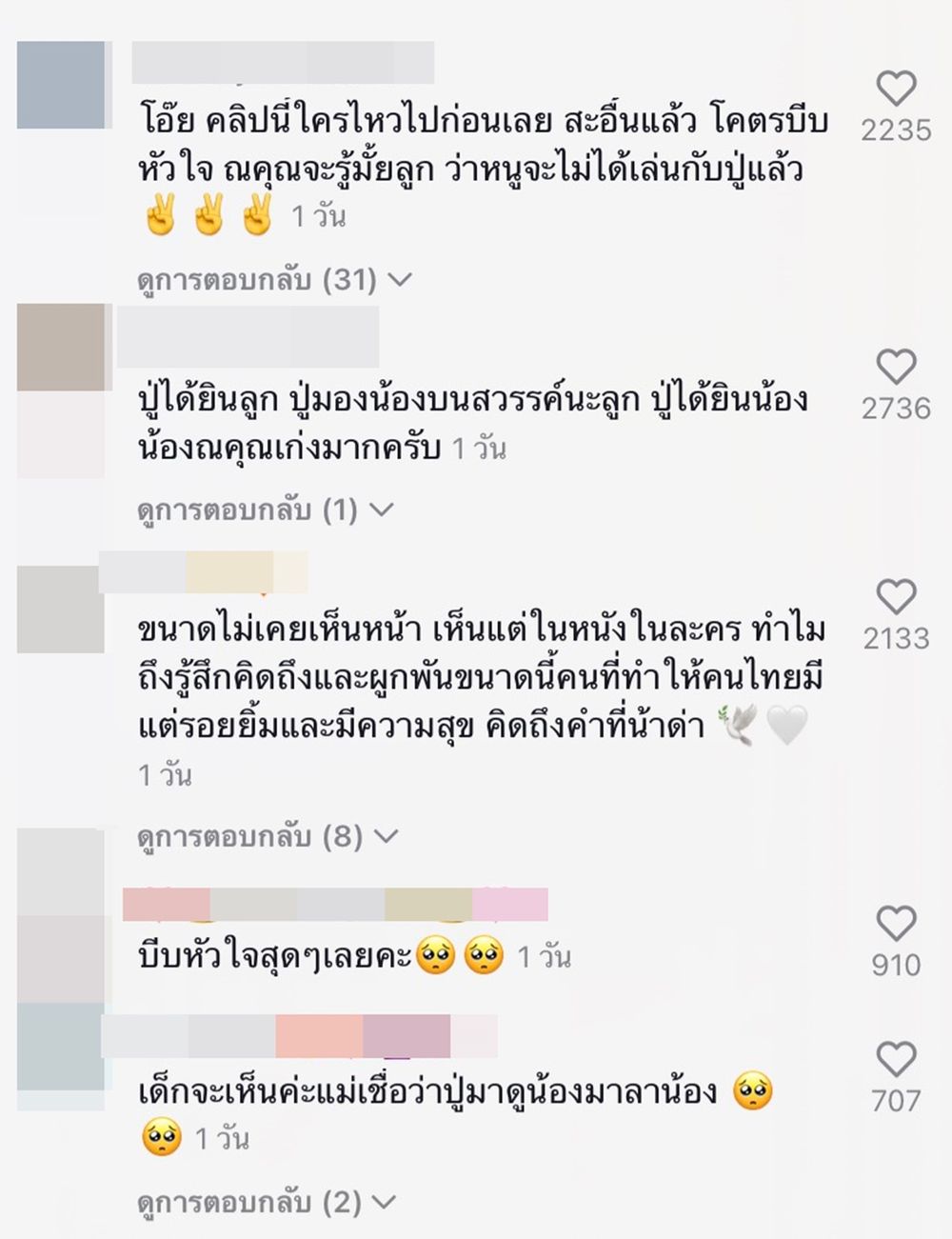
Task: Like the comment with 910 likes
Action: (896, 924)
